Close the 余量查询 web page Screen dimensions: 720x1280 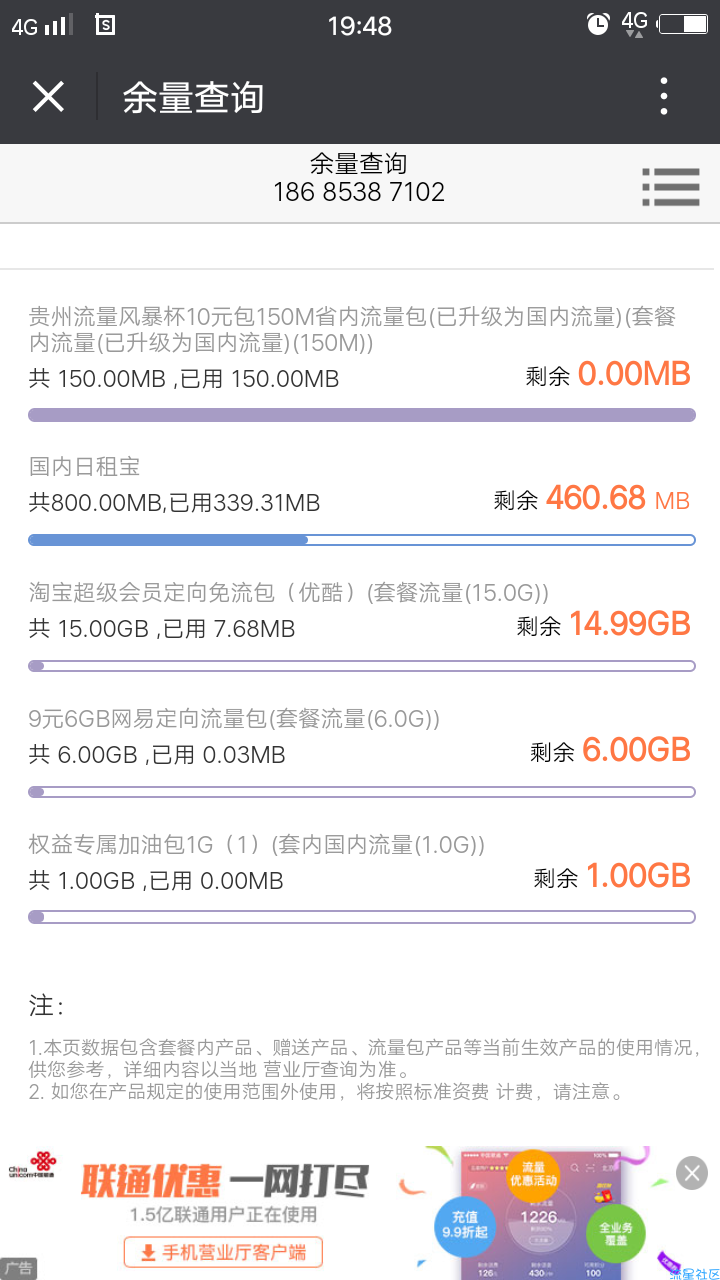coord(48,97)
